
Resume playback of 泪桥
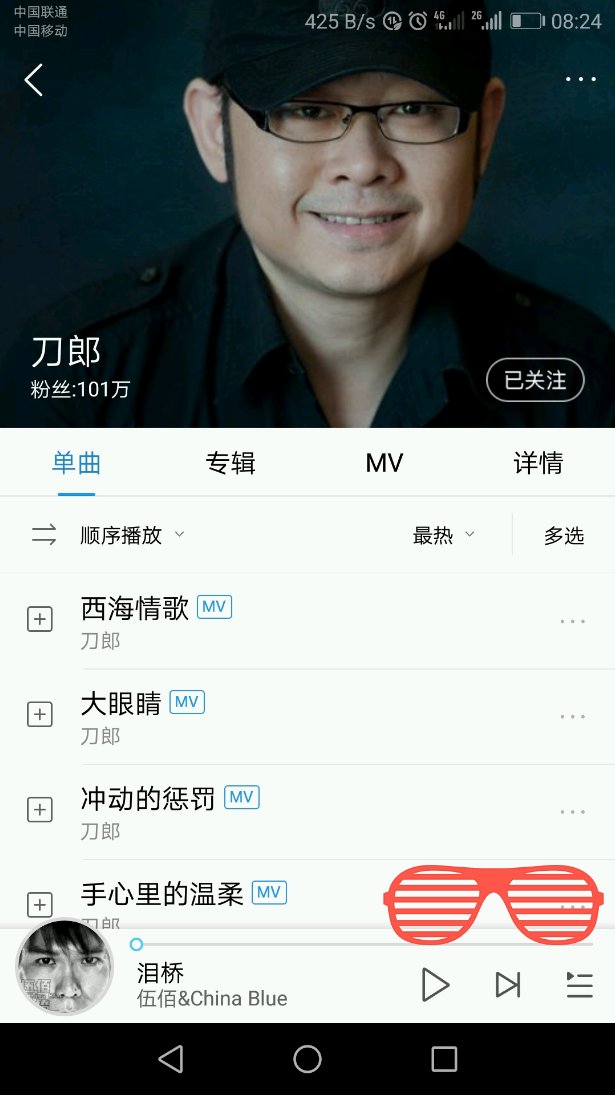click(435, 985)
